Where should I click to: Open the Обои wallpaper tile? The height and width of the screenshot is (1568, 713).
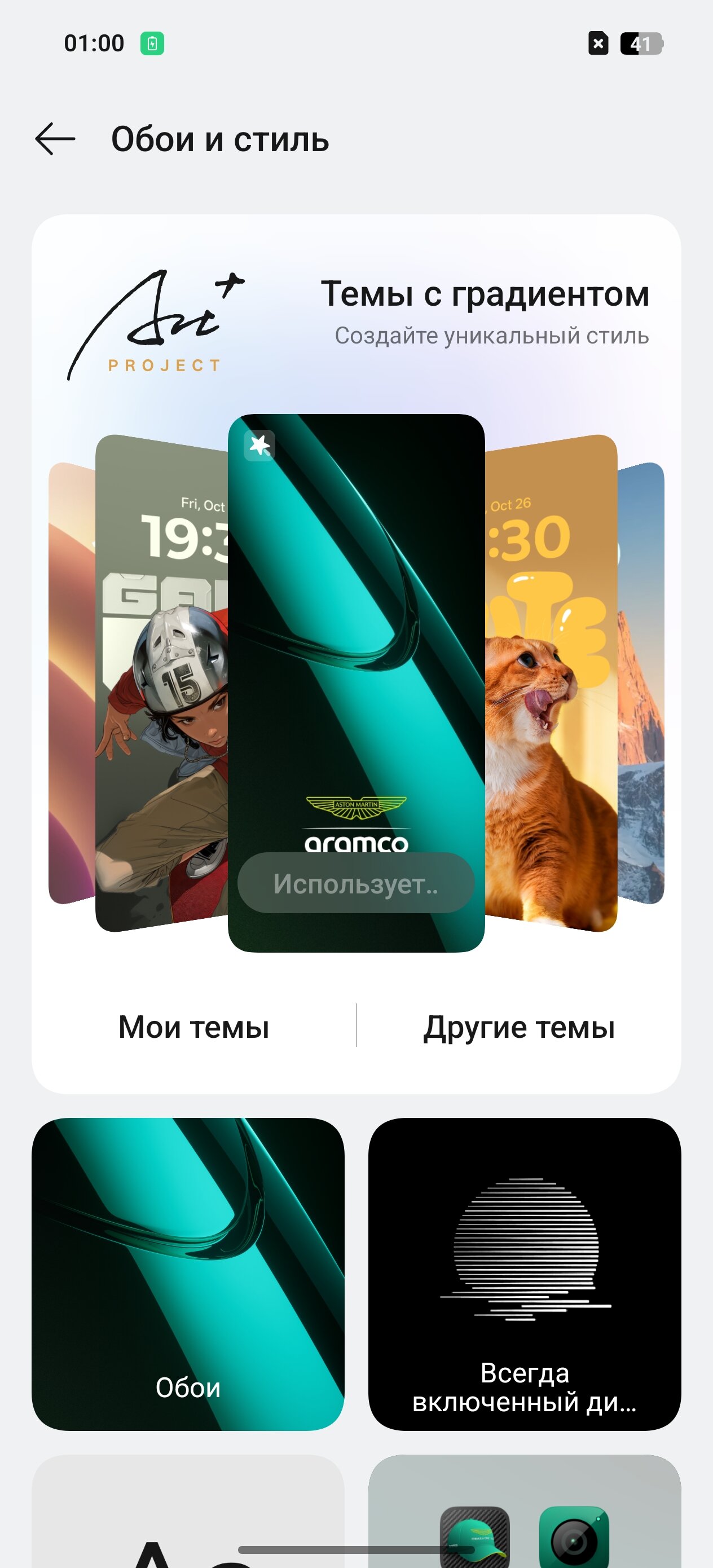[187, 1274]
